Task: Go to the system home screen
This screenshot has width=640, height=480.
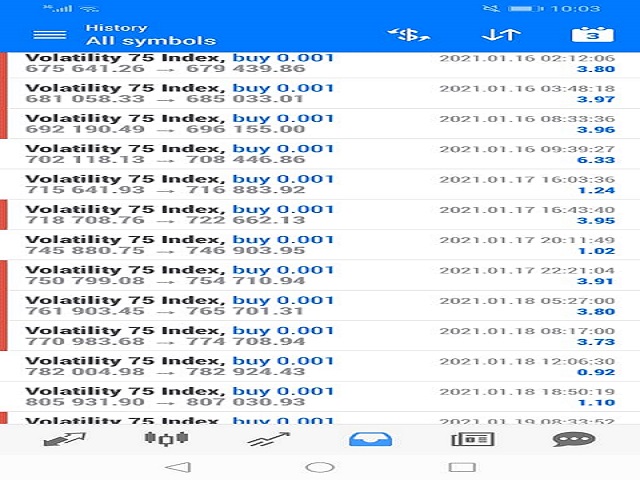Action: (320, 467)
